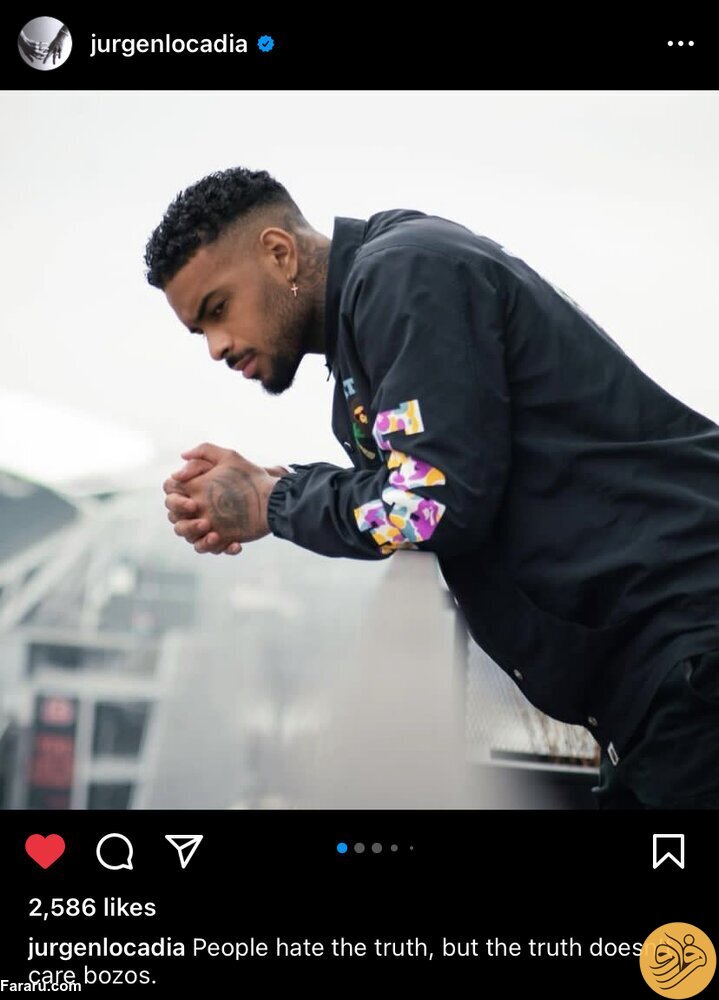Open the three-dot post options menu
Screen dimensions: 719x1000
pyautogui.click(x=680, y=44)
